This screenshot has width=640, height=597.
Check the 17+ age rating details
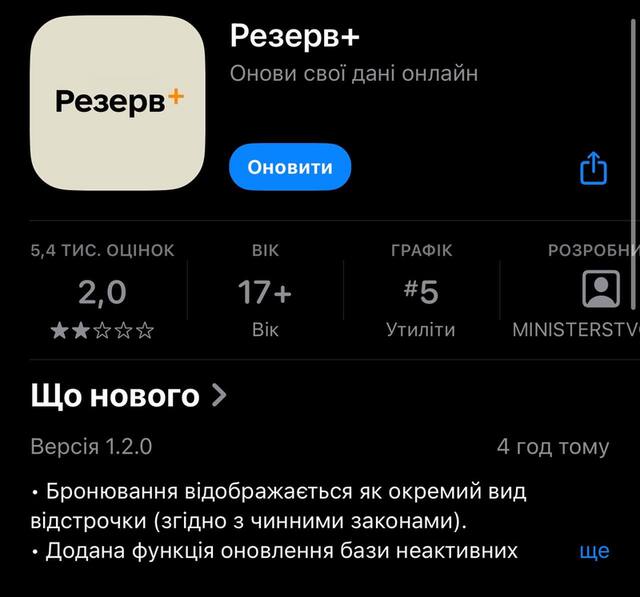pyautogui.click(x=265, y=291)
